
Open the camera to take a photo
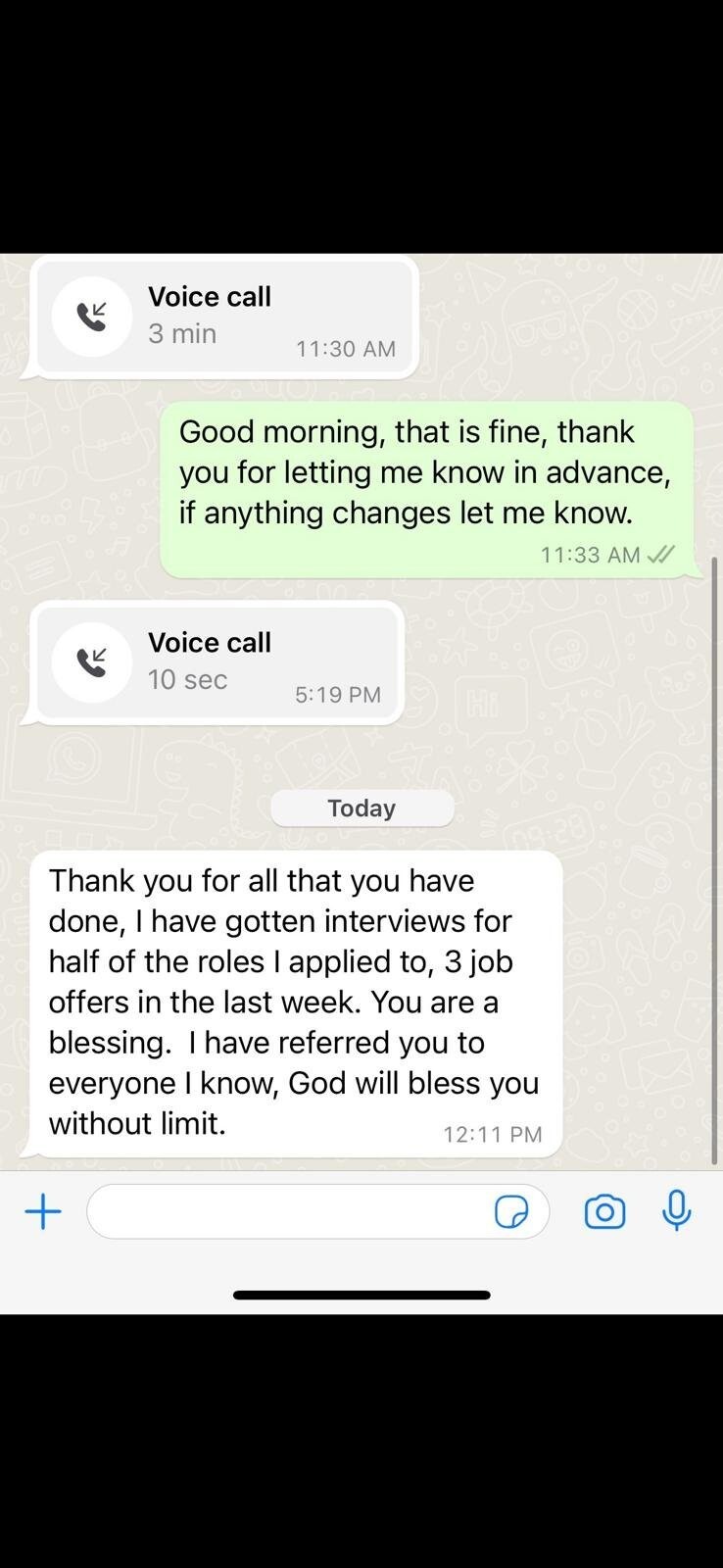click(x=604, y=1212)
